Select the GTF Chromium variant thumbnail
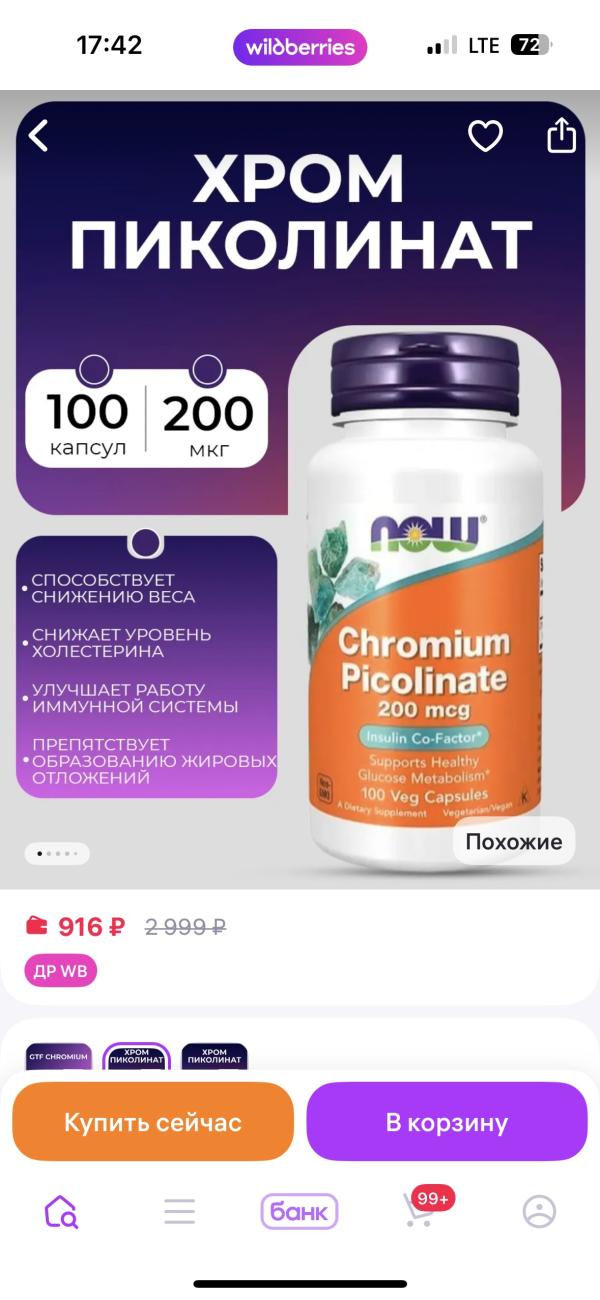Viewport: 600px width, 1300px height. (x=58, y=1058)
